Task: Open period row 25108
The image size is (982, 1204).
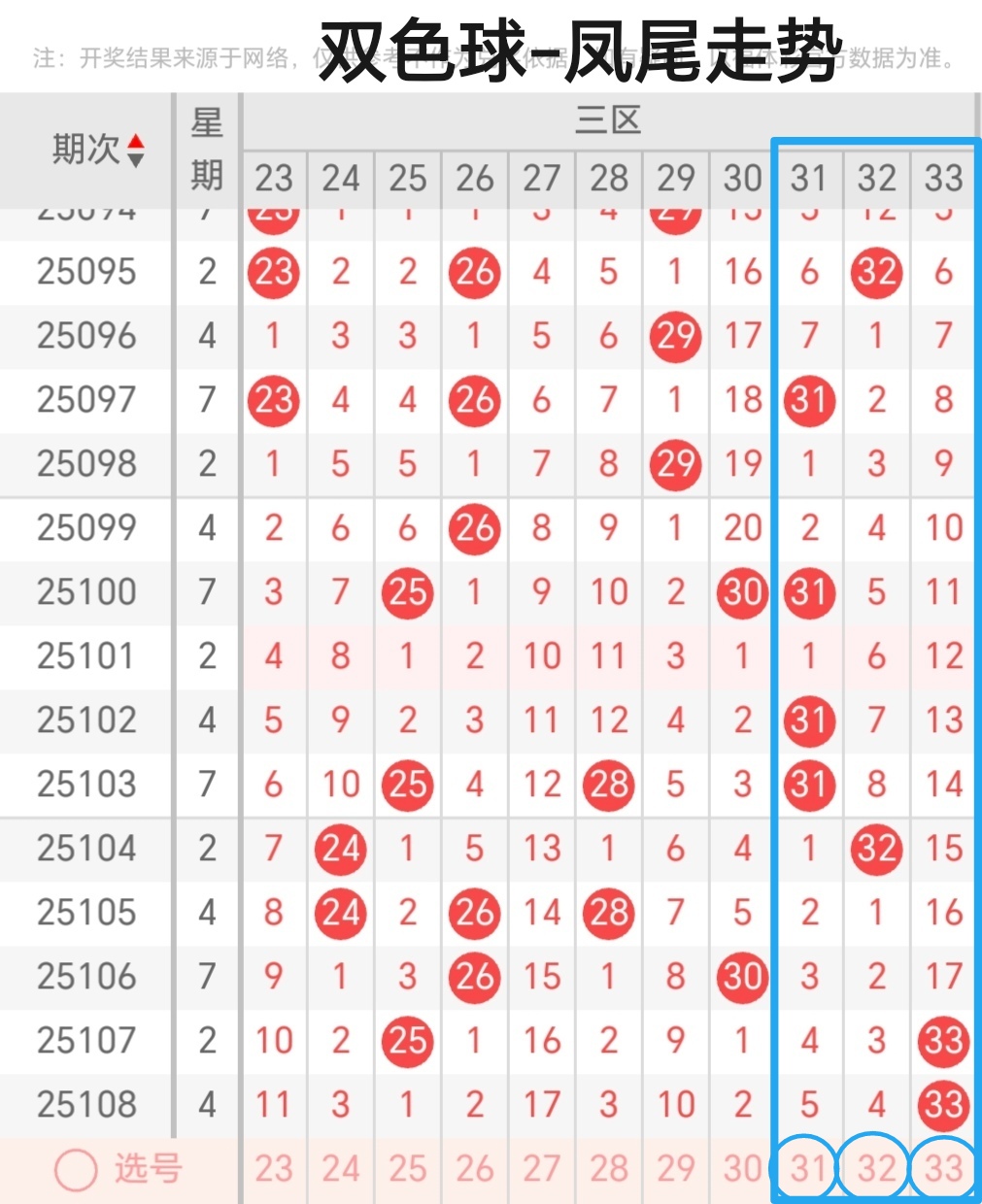Action: 85,1104
